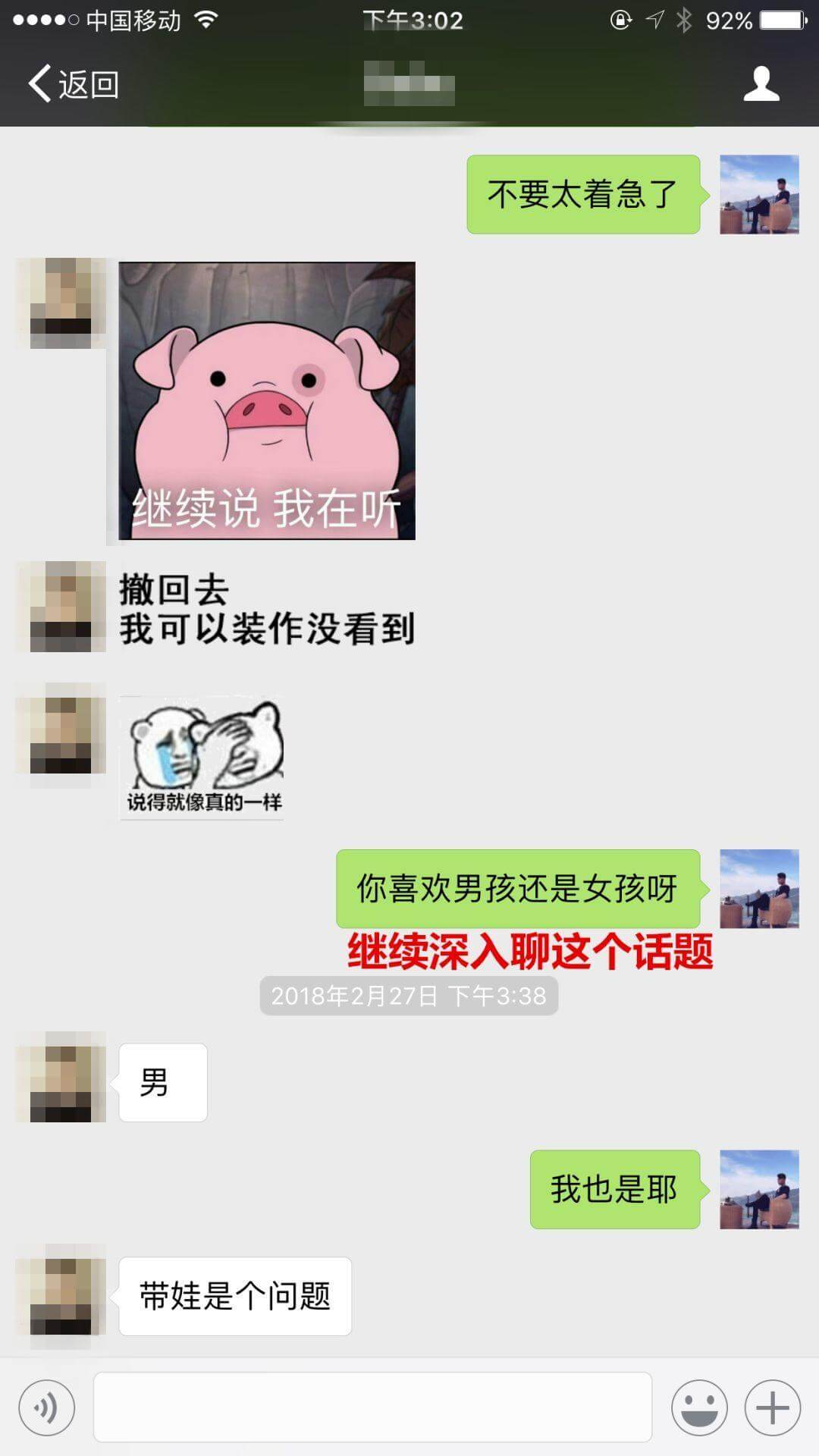Switch to voice message input
Viewport: 819px width, 1456px height.
pyautogui.click(x=47, y=1408)
